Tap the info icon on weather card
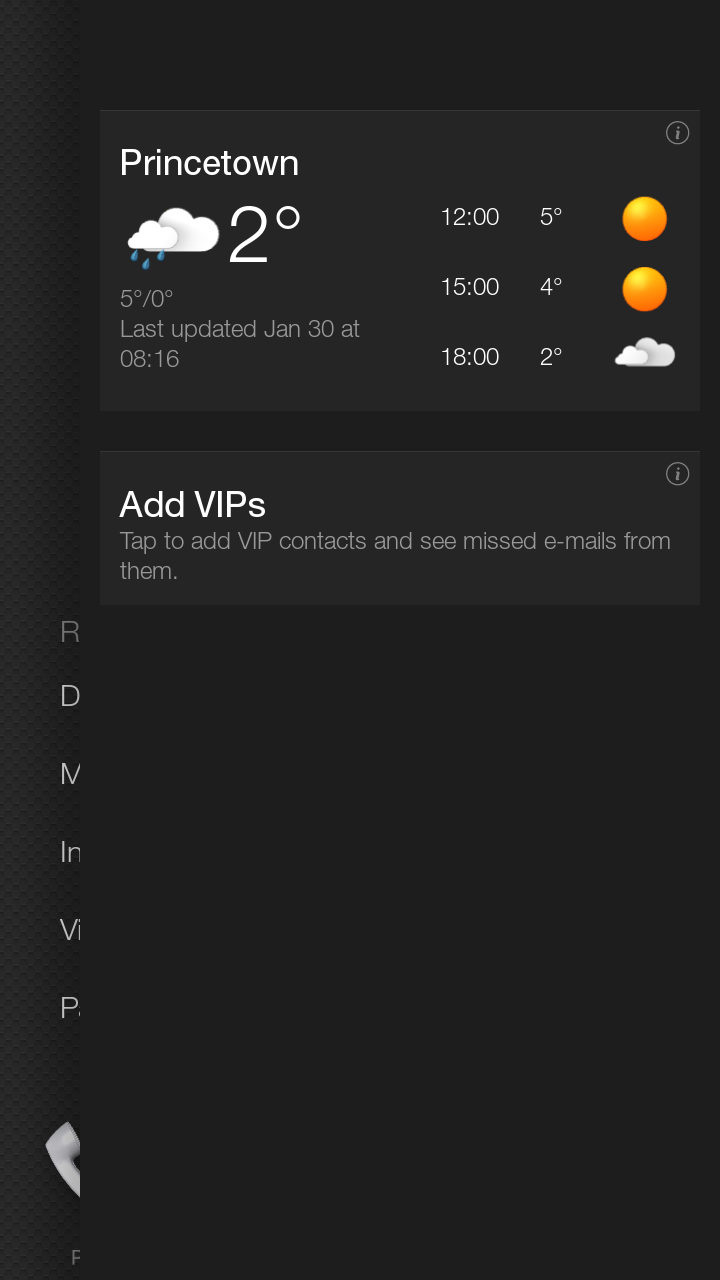Image resolution: width=720 pixels, height=1280 pixels. pos(677,133)
